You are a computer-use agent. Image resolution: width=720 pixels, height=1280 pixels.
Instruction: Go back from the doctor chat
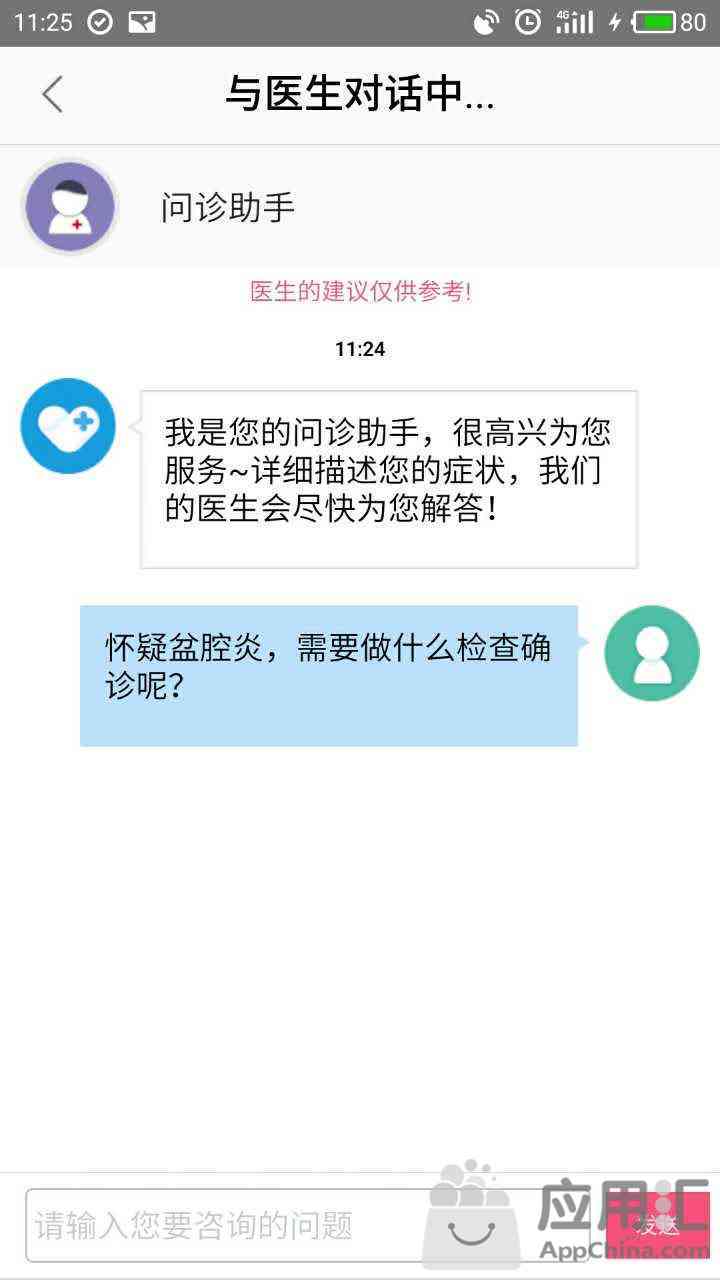click(53, 95)
